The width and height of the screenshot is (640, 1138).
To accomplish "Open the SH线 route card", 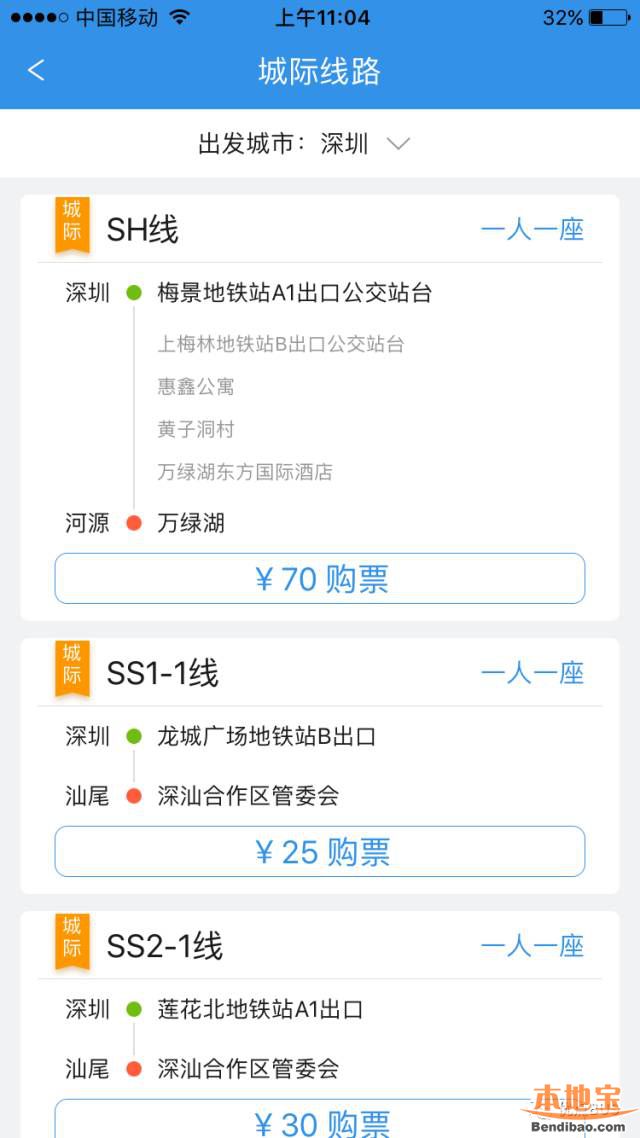I will 320,408.
